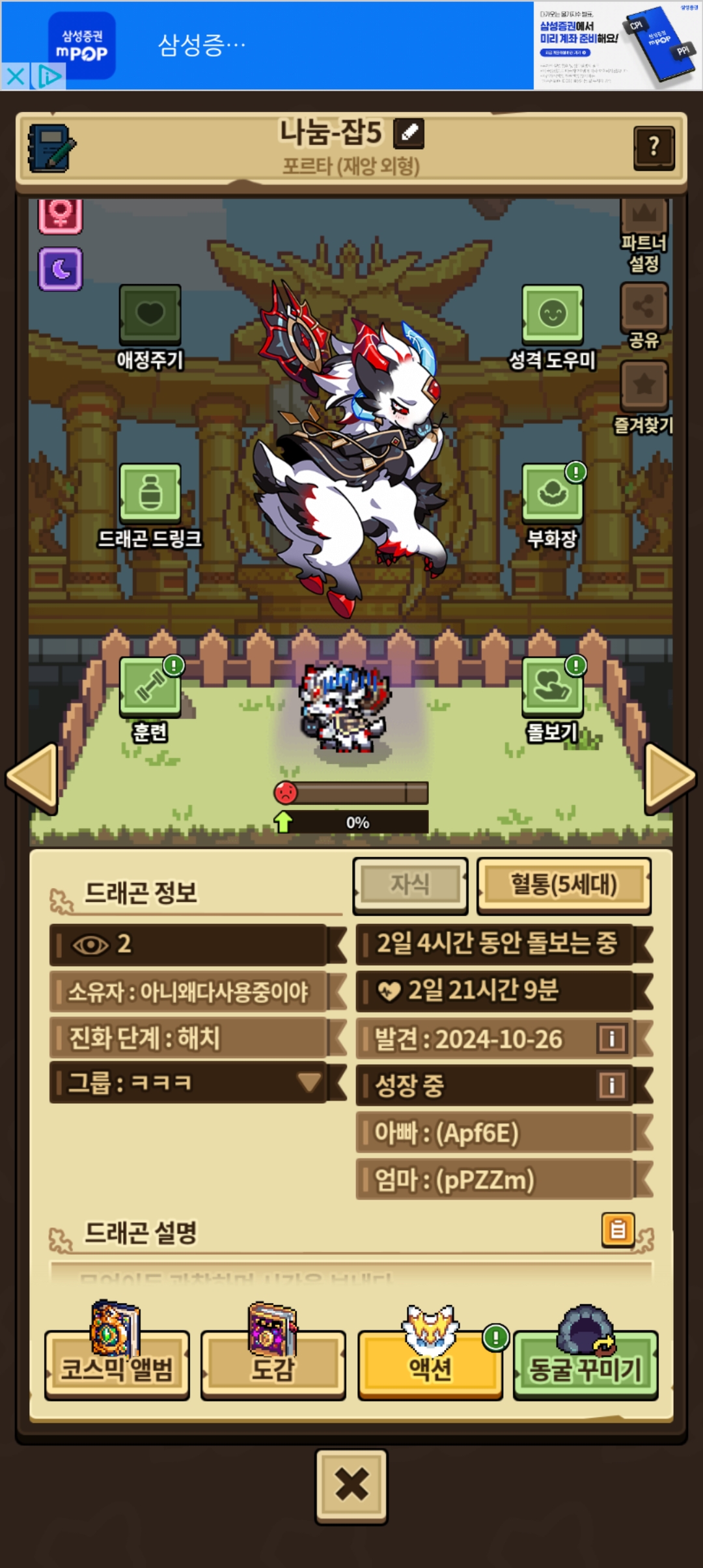
Task: Go to the next dragon with the right arrow
Action: [669, 778]
